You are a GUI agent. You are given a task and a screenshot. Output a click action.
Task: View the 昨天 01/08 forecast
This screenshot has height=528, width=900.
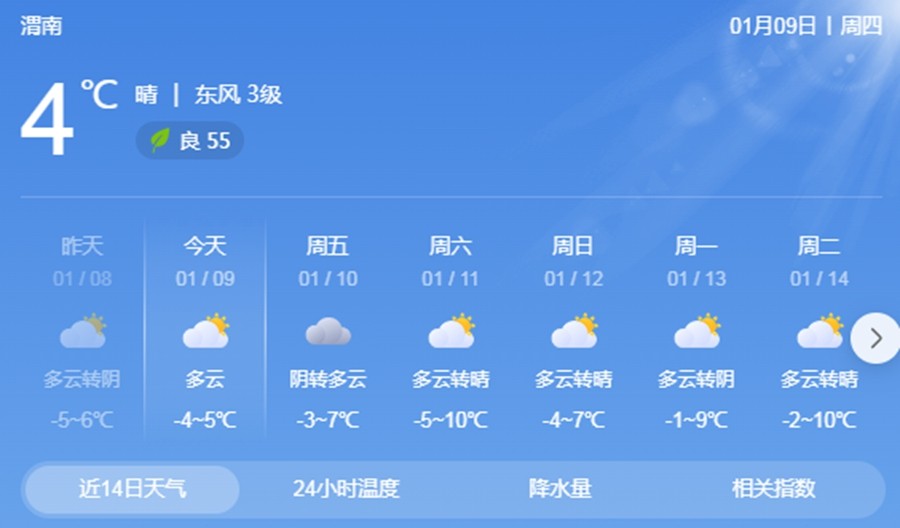point(82,330)
